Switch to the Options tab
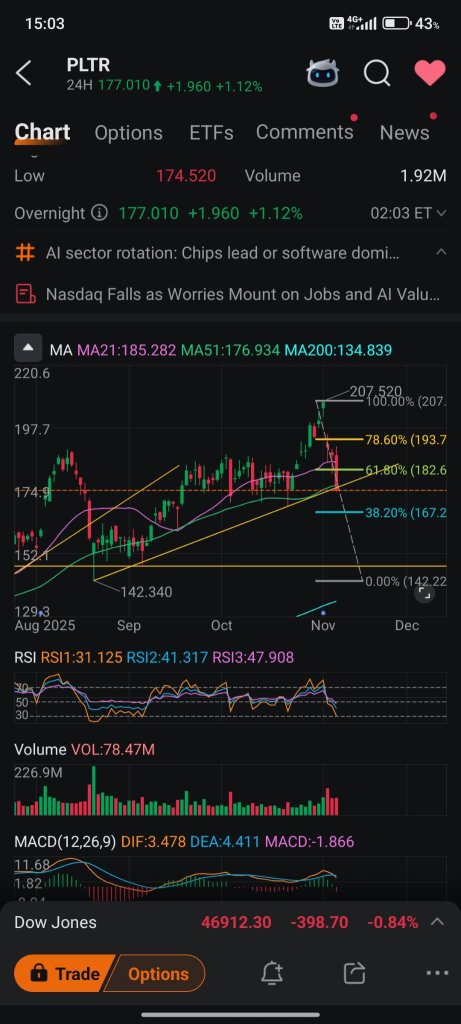Screen dimensions: 461x1024 pos(129,133)
